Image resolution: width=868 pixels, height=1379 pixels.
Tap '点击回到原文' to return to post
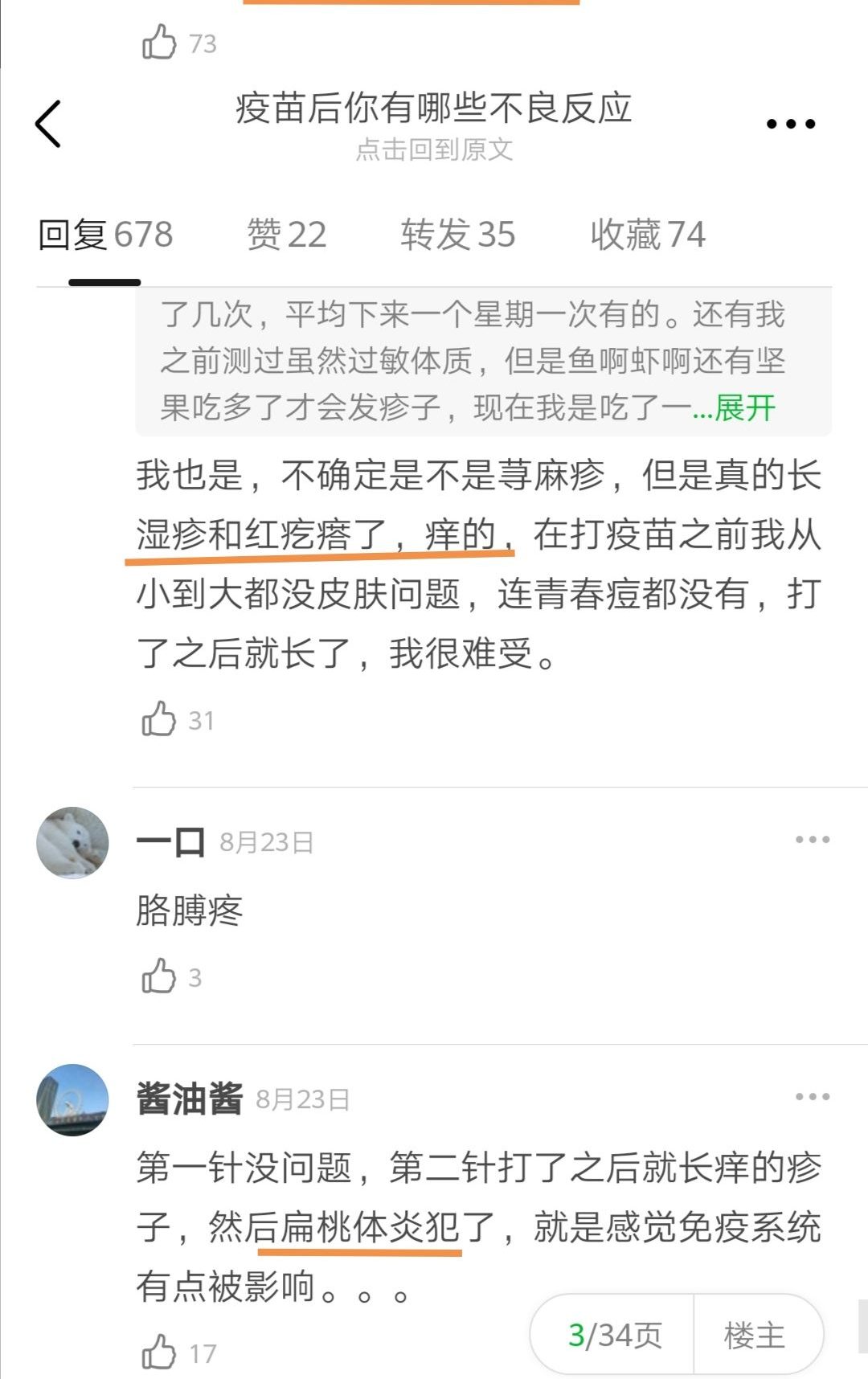[x=433, y=149]
